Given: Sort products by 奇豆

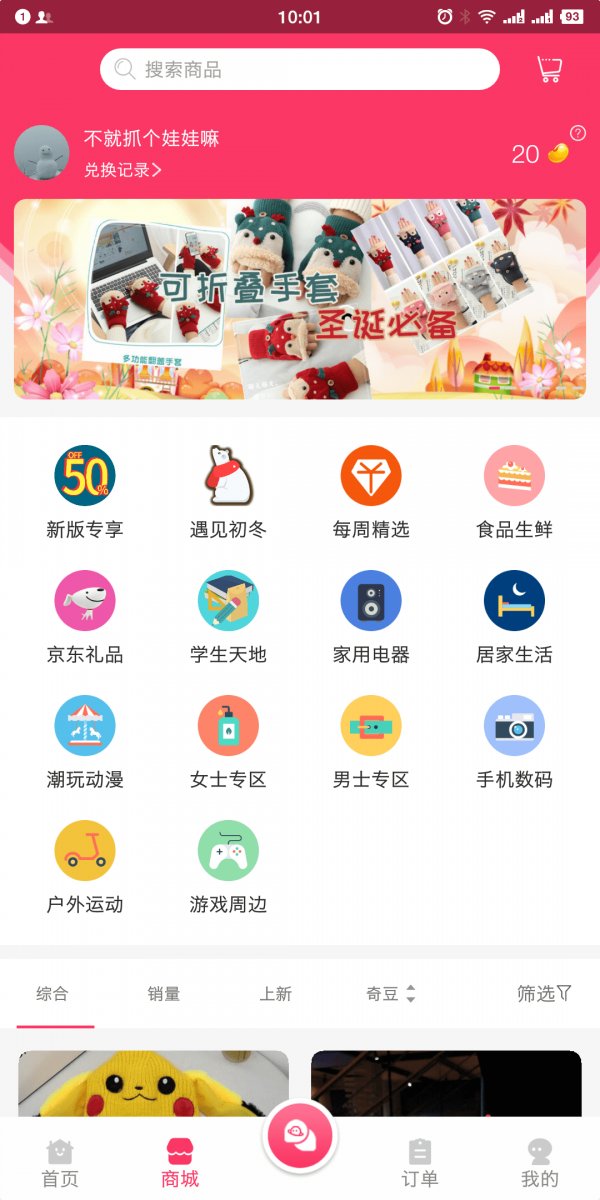Looking at the screenshot, I should click(x=390, y=993).
